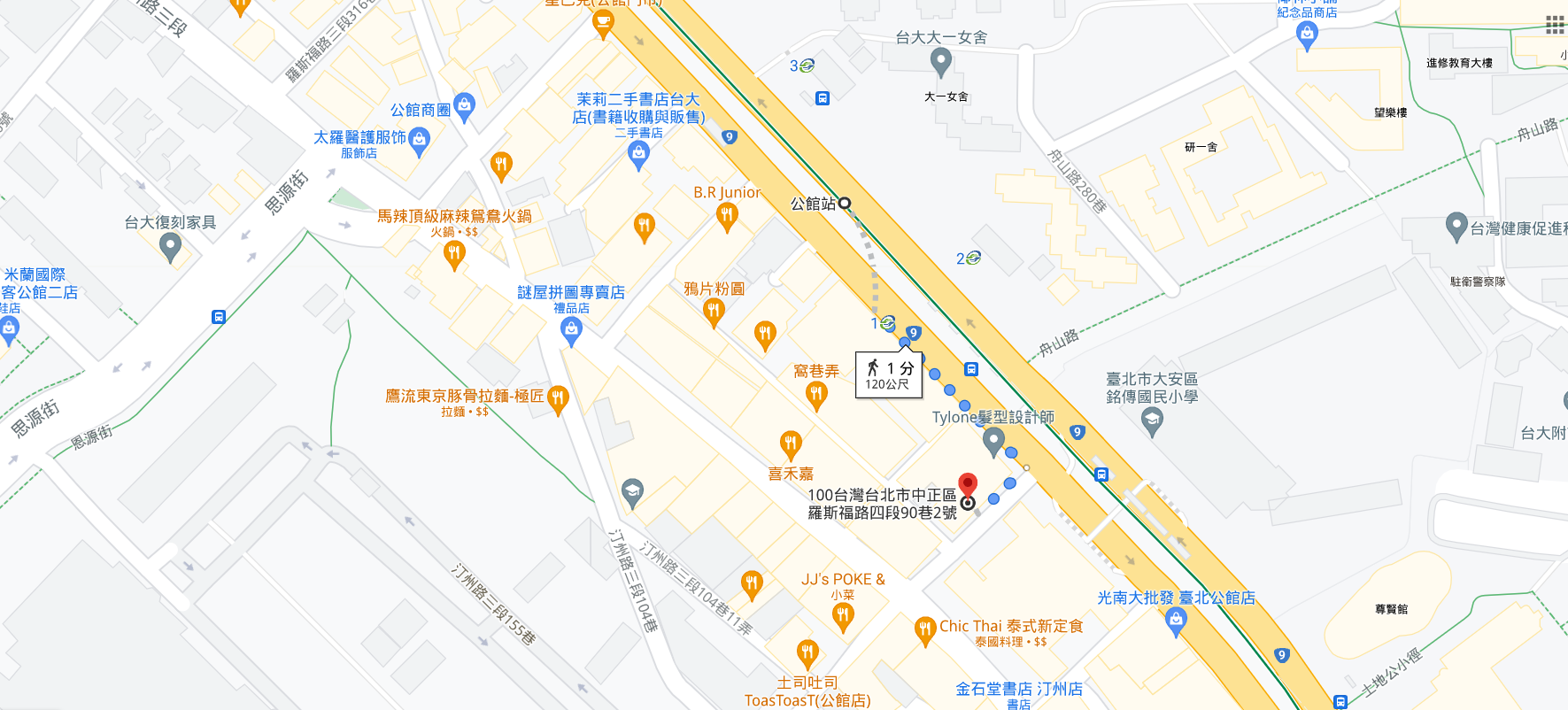Open the 喜禾嘉 restaurant marker

click(791, 444)
